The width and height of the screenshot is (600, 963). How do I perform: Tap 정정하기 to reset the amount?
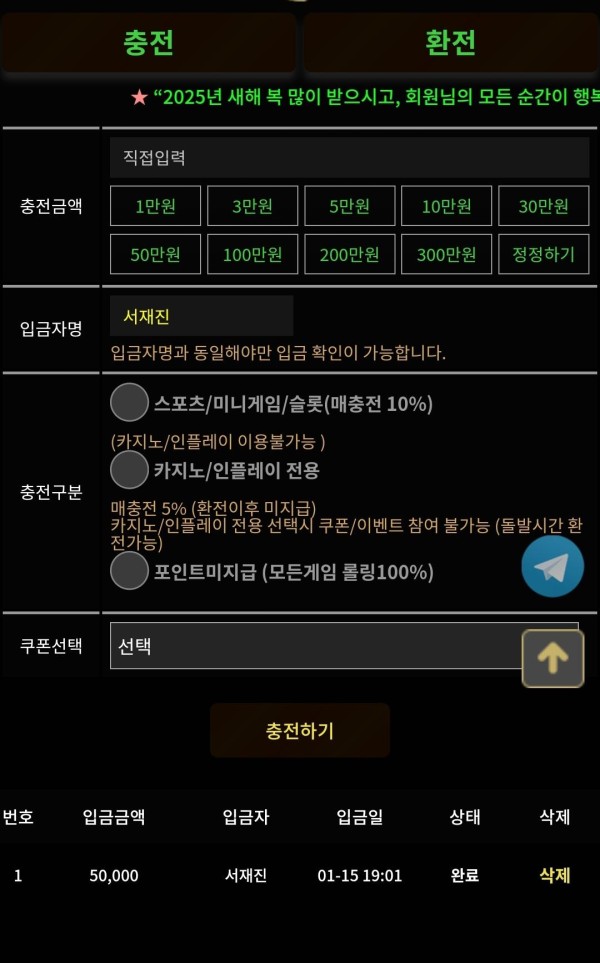point(543,254)
